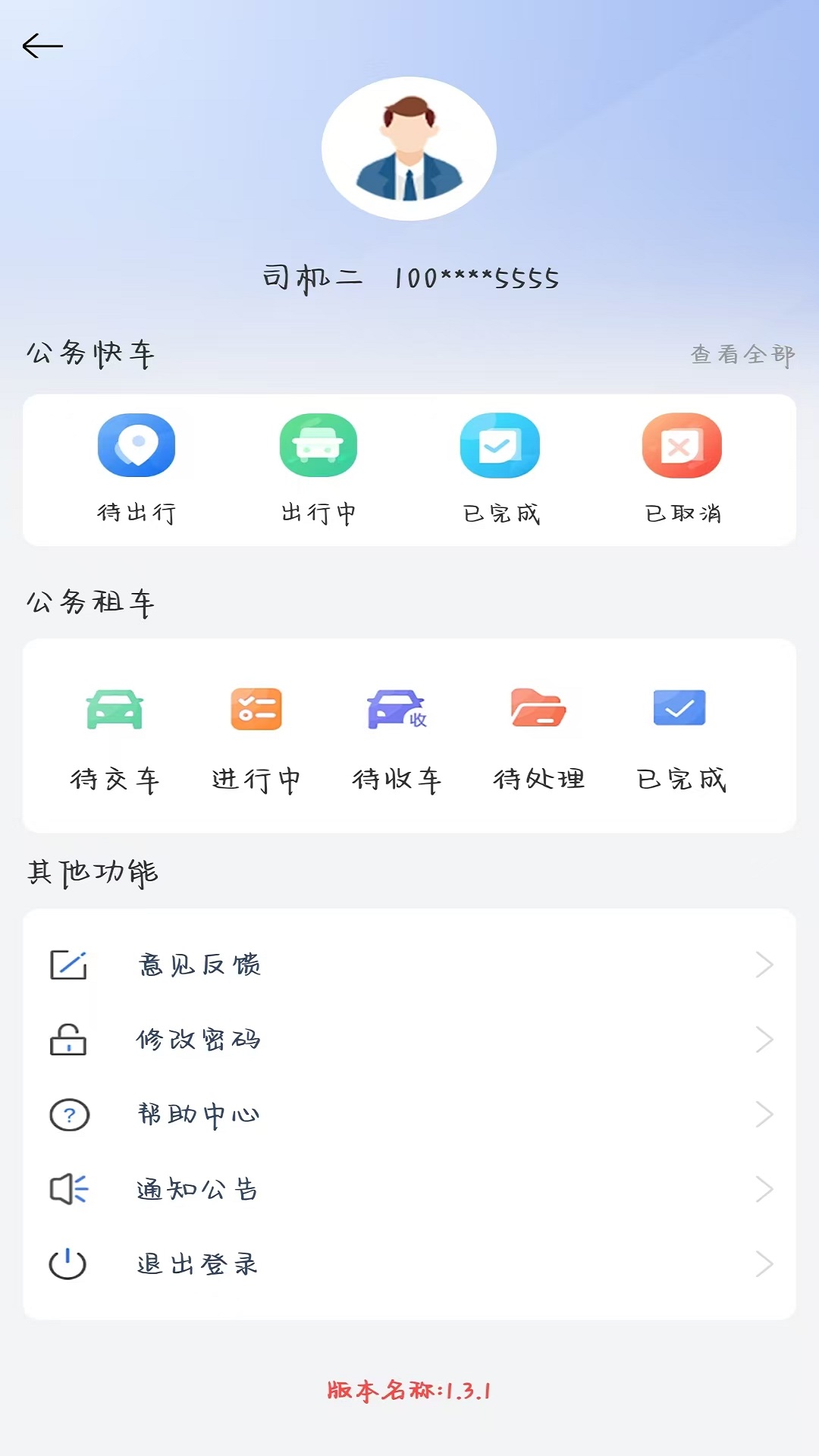Select the 修改密码 lock icon

(69, 1039)
